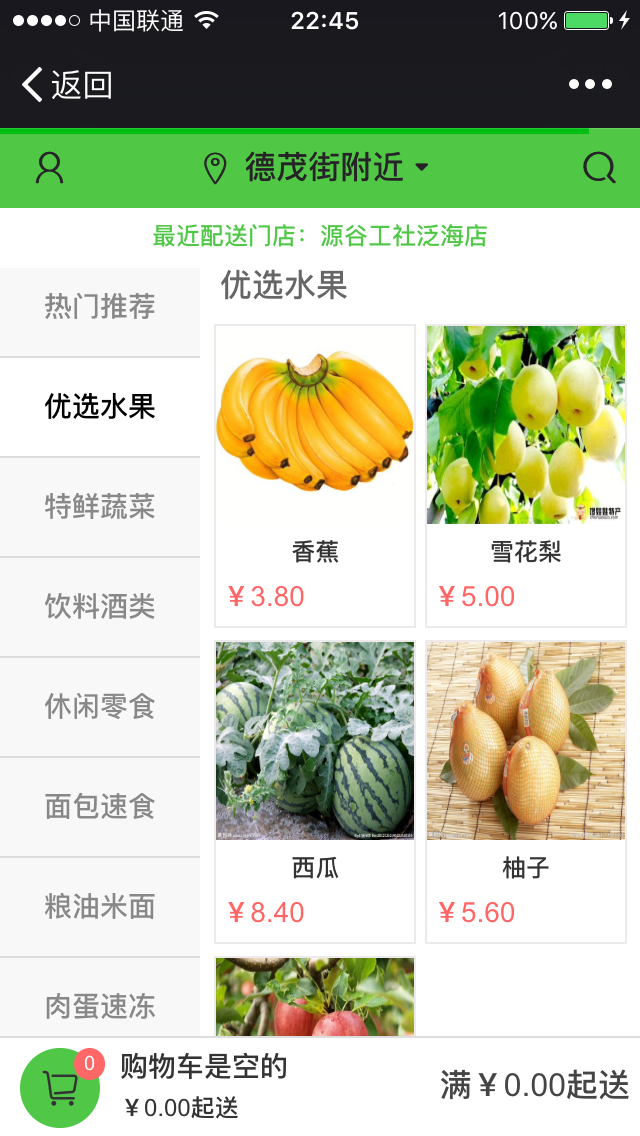
Task: Select the 面包速食 category
Action: click(x=100, y=807)
